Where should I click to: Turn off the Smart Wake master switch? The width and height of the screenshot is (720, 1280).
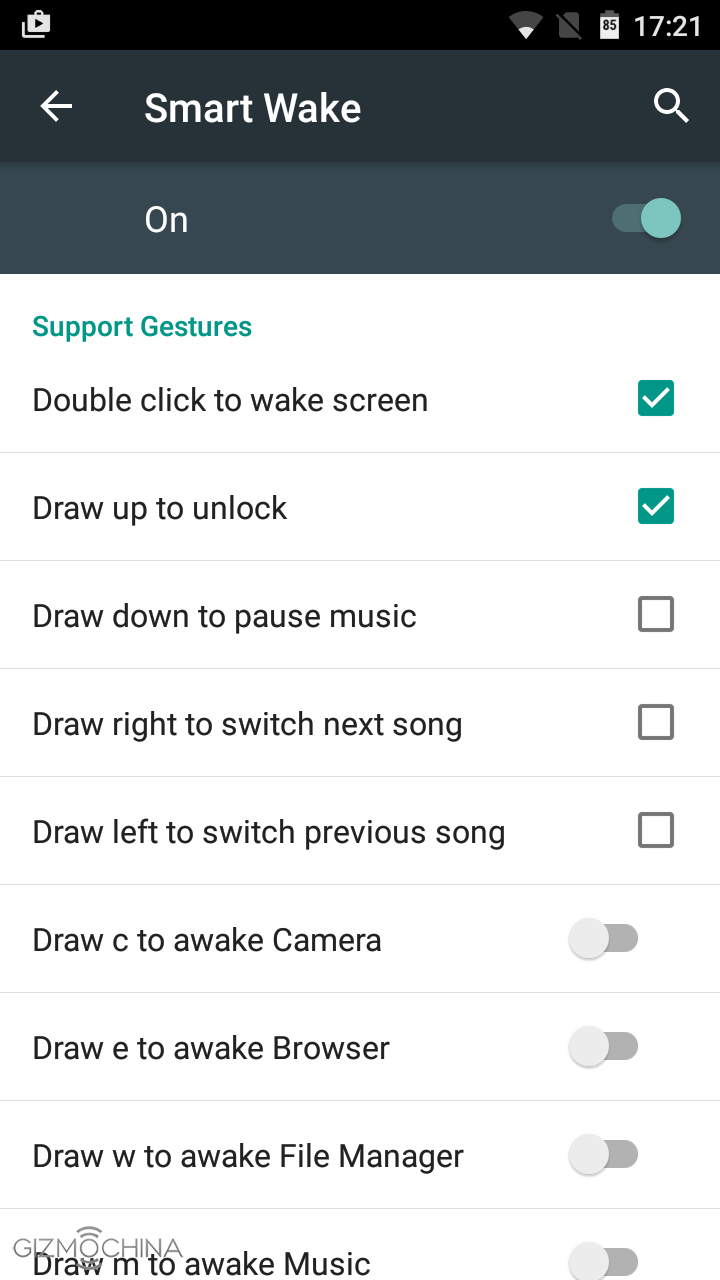tap(647, 218)
